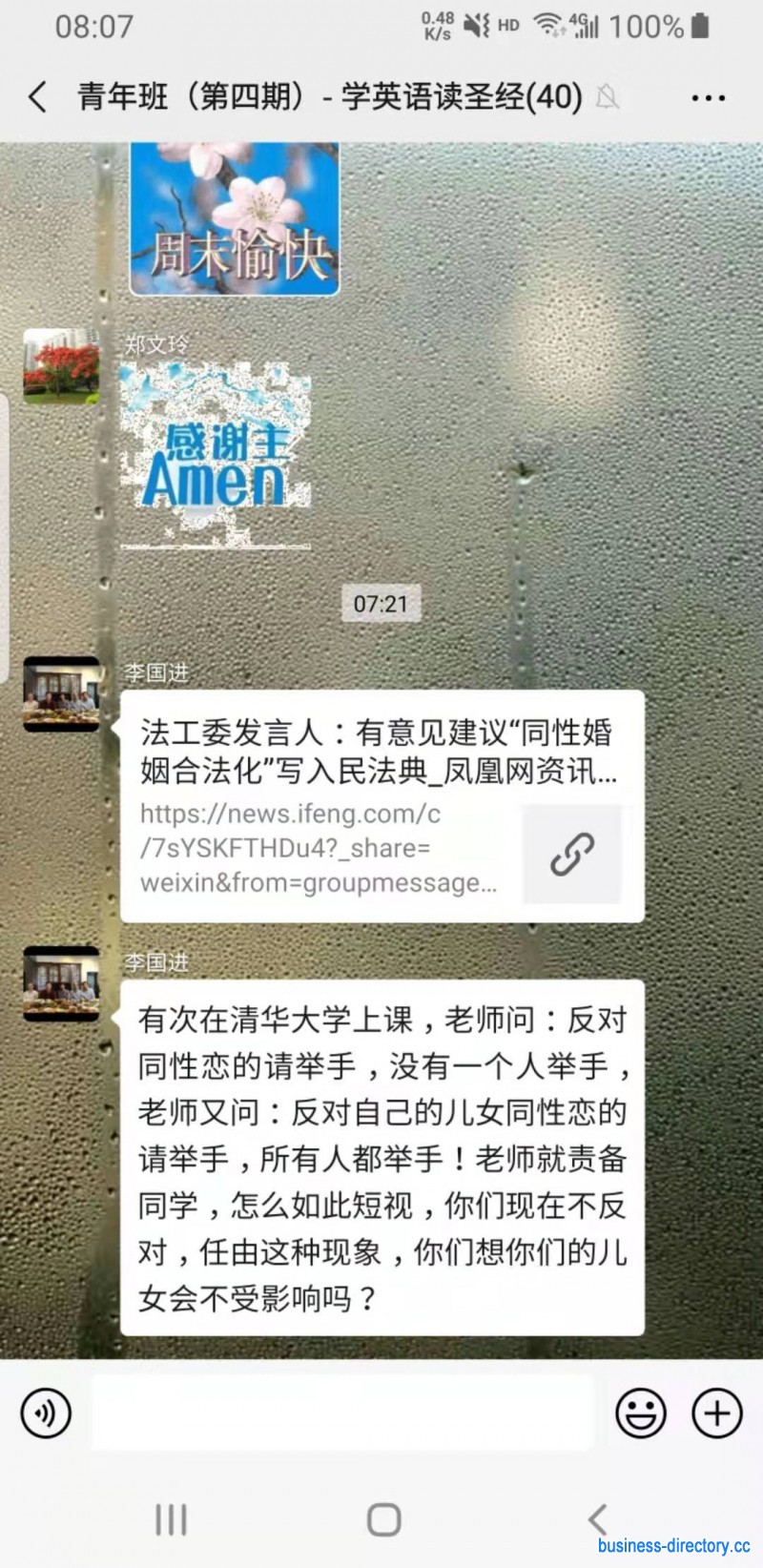The height and width of the screenshot is (1568, 763).
Task: Open the 周末愉快 flower sticker
Action: pyautogui.click(x=235, y=219)
